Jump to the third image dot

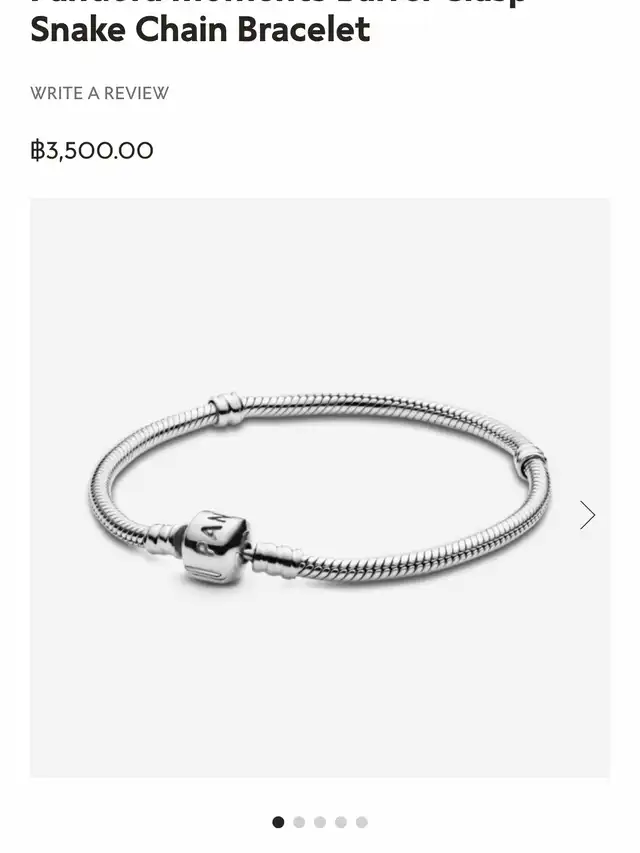(320, 822)
